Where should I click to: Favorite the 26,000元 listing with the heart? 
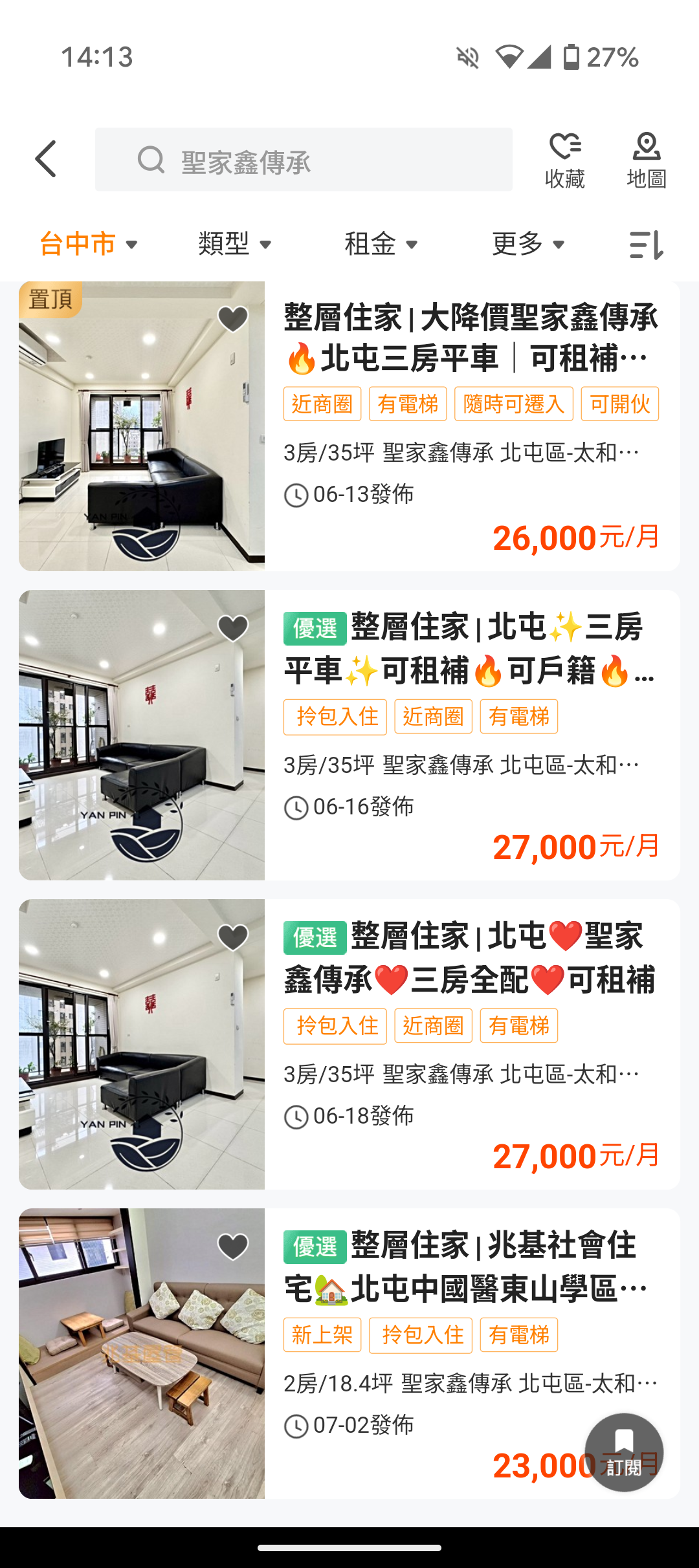tap(232, 319)
